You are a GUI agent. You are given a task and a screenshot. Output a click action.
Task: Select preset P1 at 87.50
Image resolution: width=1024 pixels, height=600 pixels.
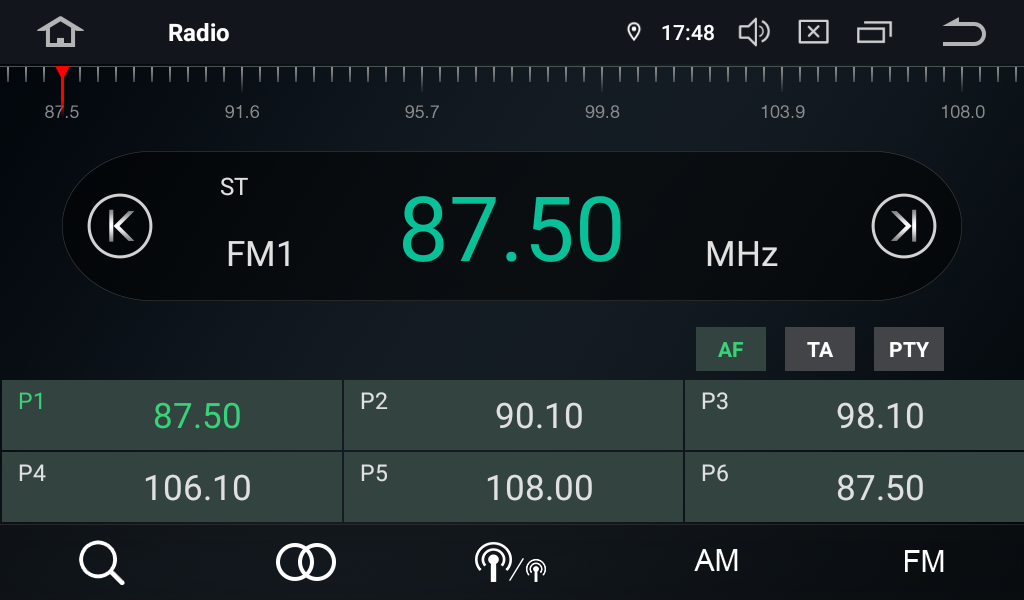(x=171, y=415)
